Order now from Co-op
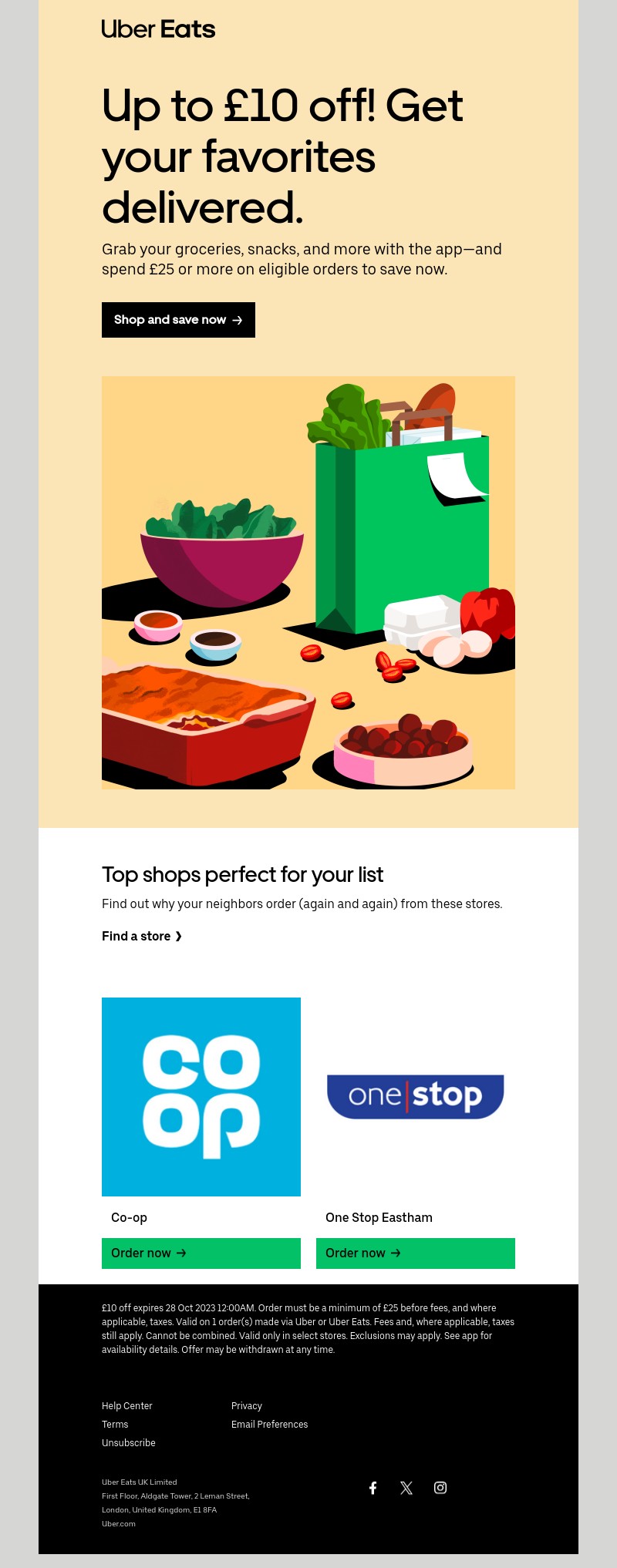Image resolution: width=617 pixels, height=1568 pixels. click(201, 1253)
